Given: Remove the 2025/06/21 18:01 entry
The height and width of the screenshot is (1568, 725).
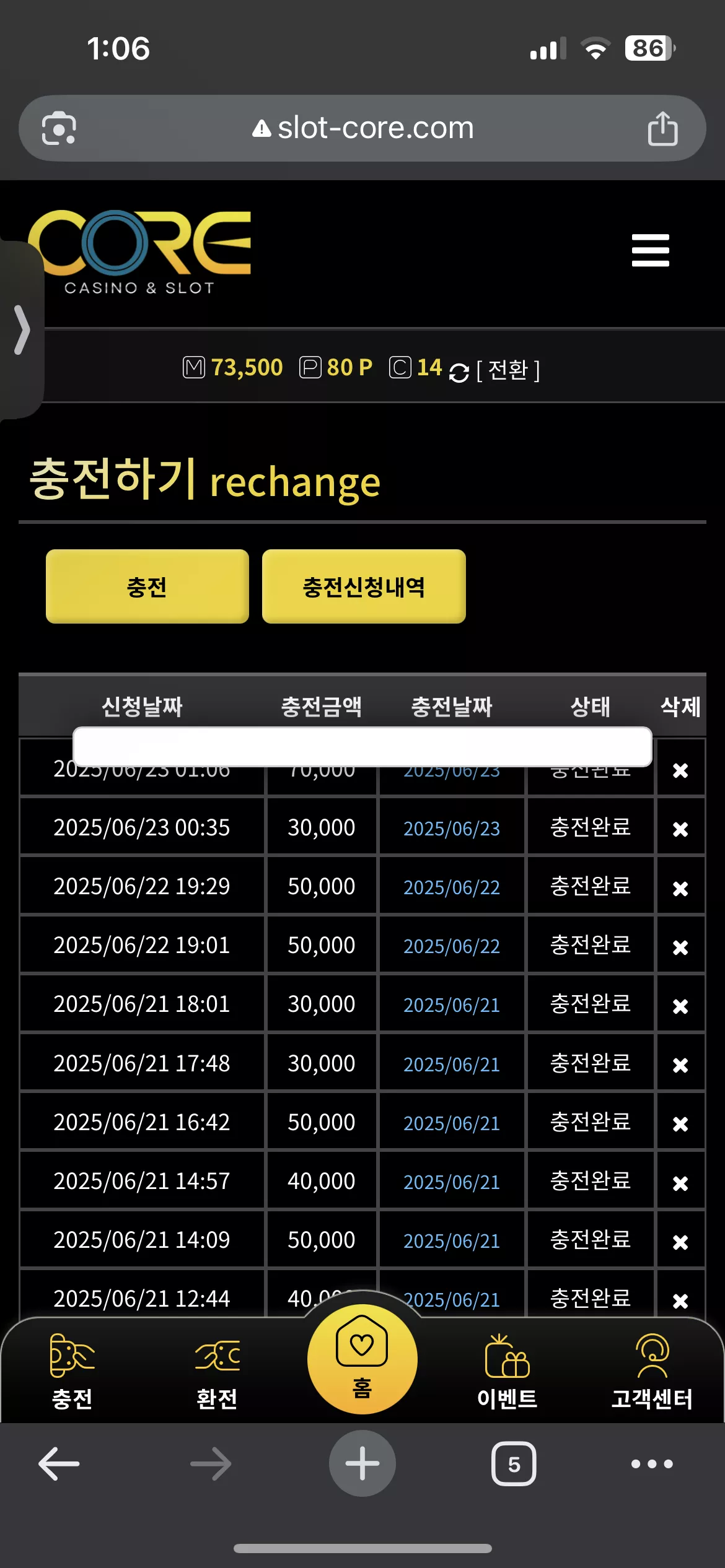Looking at the screenshot, I should click(680, 1006).
